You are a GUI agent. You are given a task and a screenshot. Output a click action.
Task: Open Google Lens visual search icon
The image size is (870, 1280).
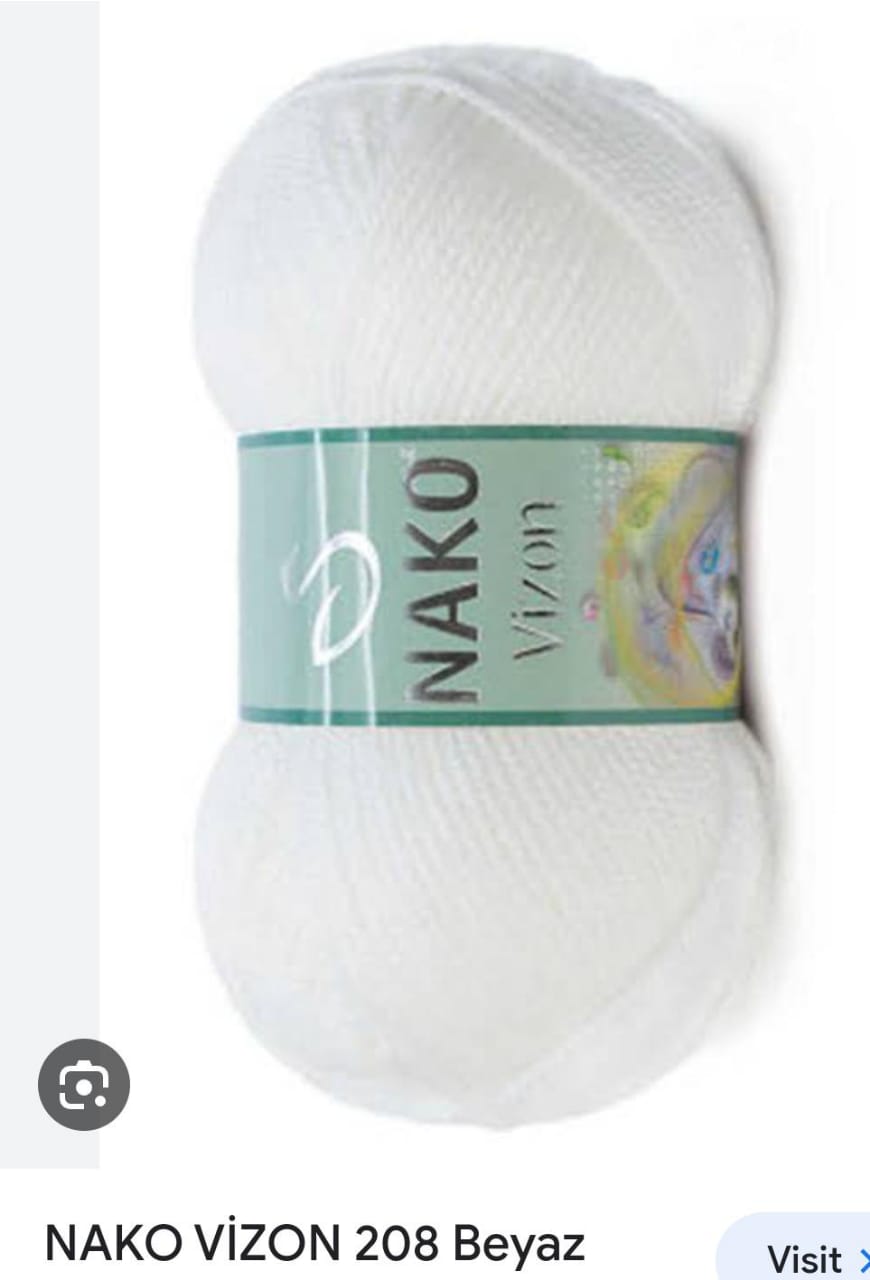click(x=84, y=1085)
